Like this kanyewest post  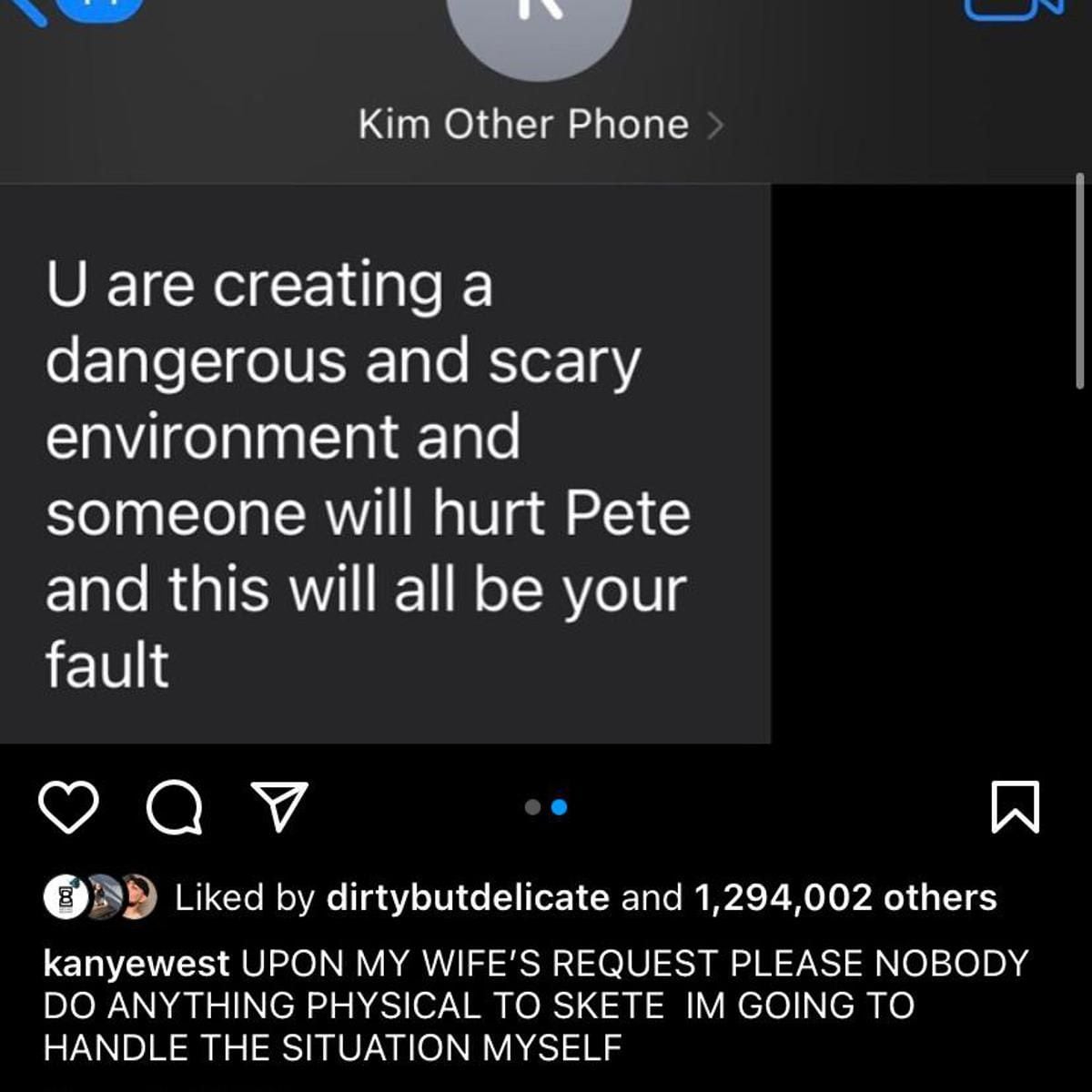(x=69, y=807)
